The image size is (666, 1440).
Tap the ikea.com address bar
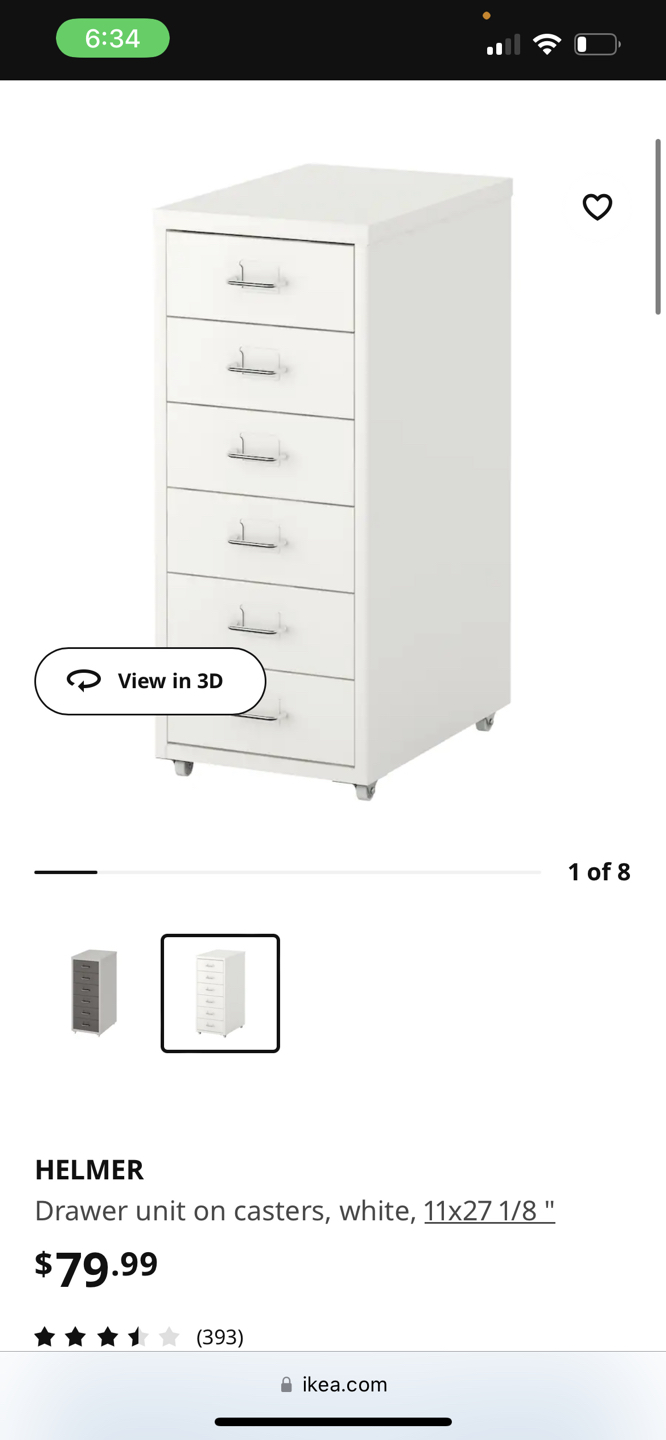tap(333, 1384)
